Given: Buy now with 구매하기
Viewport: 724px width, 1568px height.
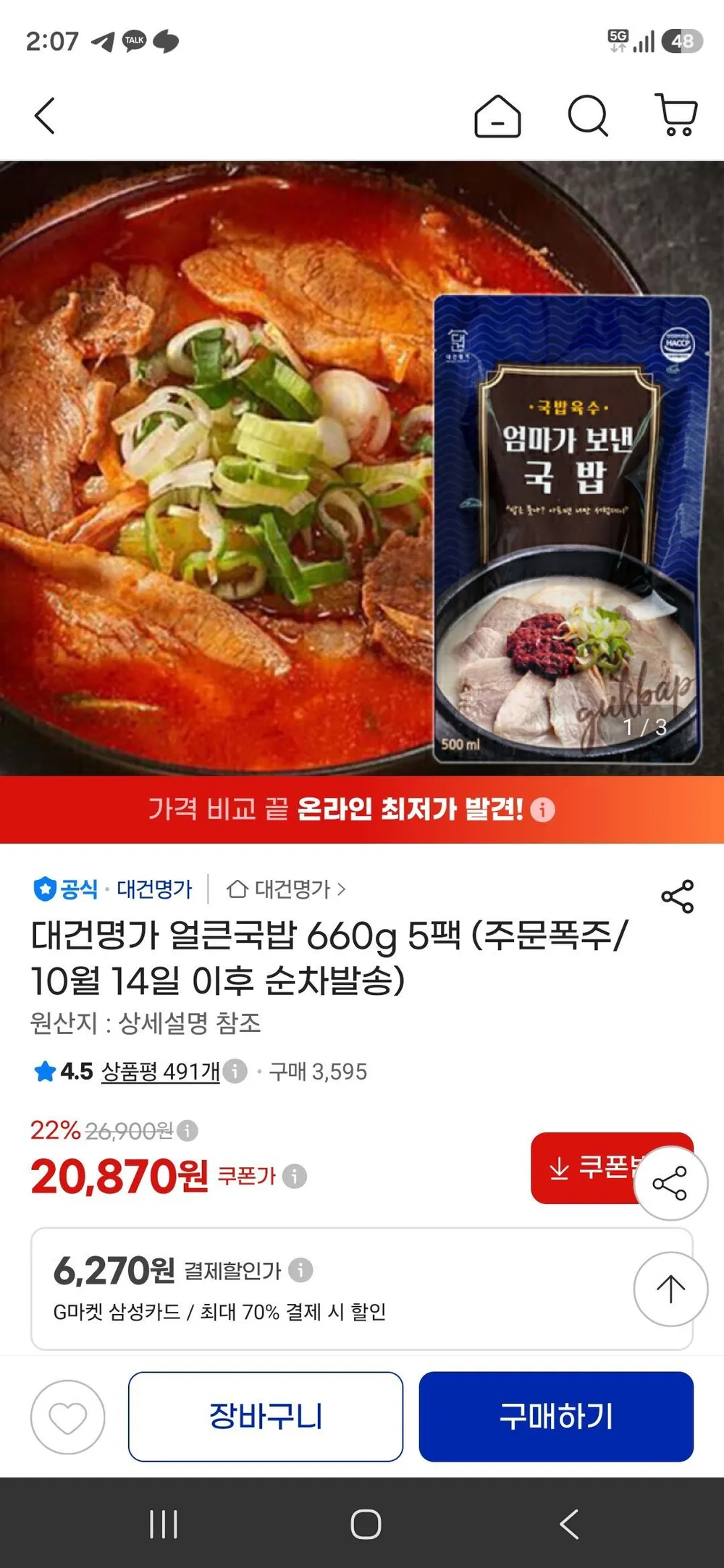Looking at the screenshot, I should (x=556, y=1417).
